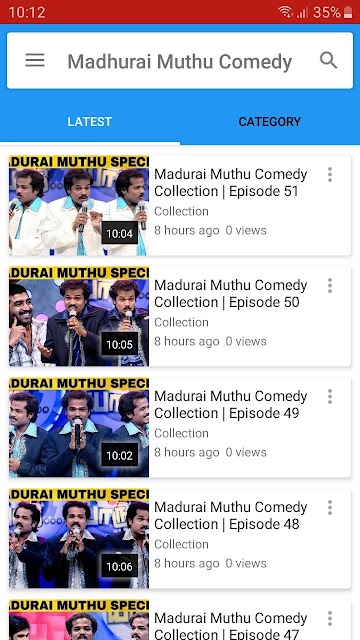Tap the search magnifier icon
This screenshot has width=360, height=640.
[x=328, y=60]
